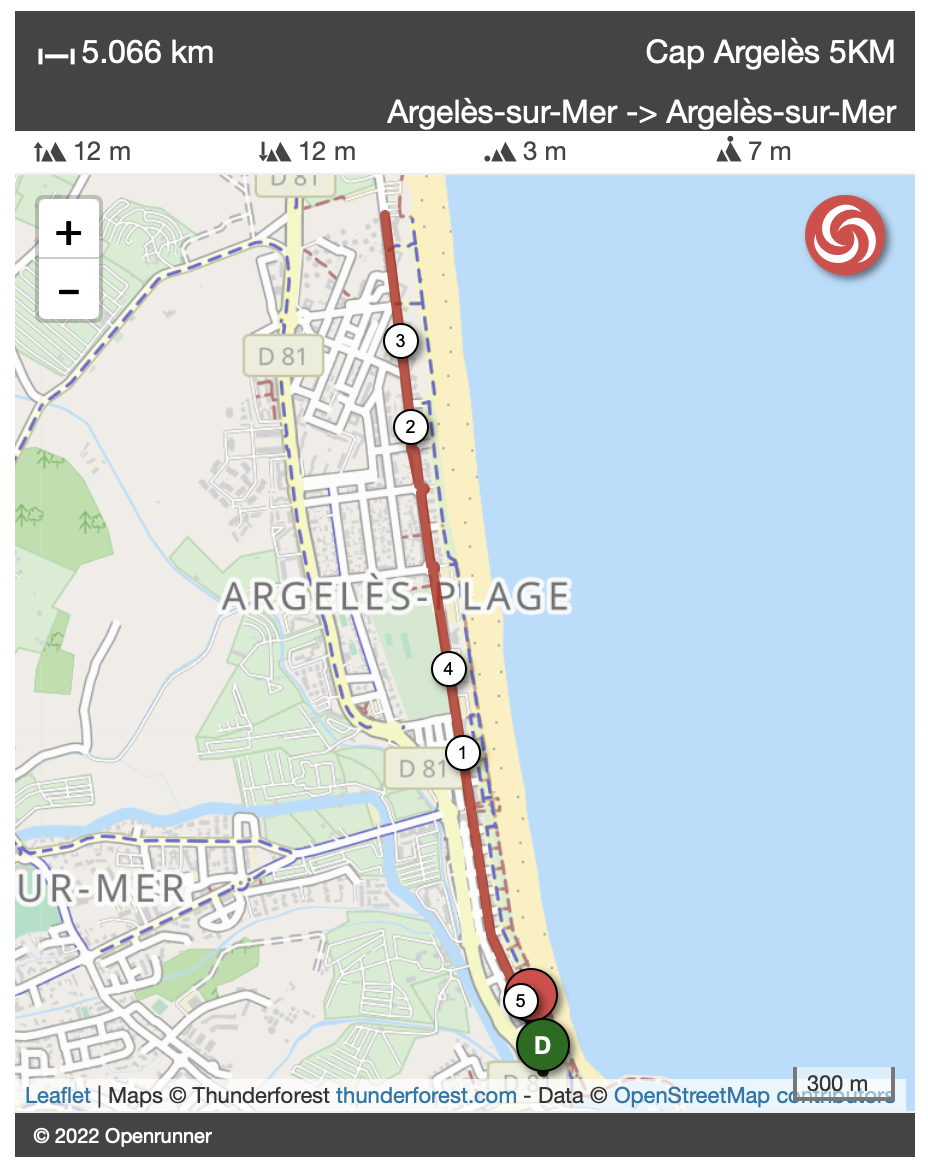Image resolution: width=928 pixels, height=1168 pixels.
Task: Zoom out of the map
Action: click(68, 291)
